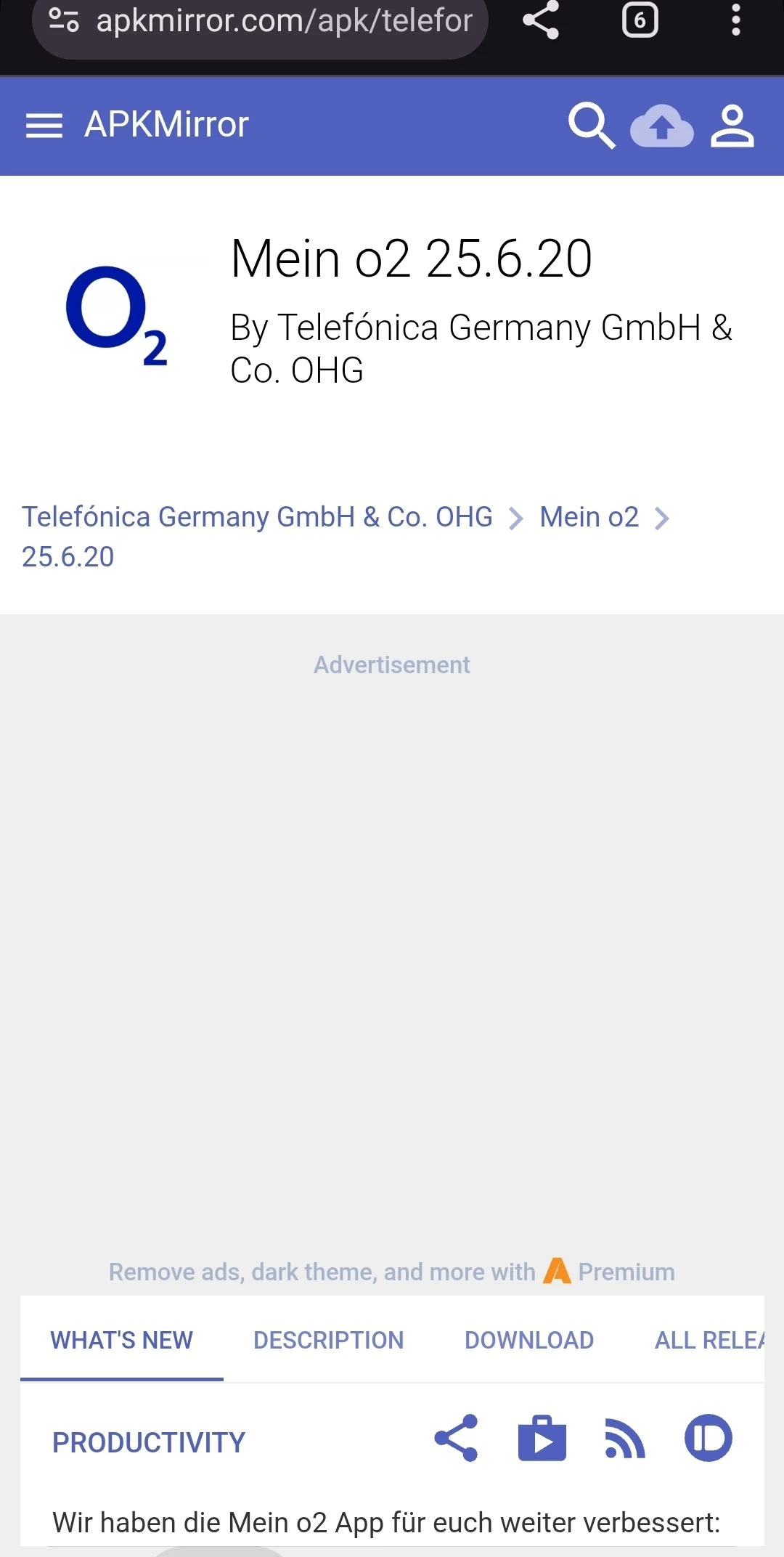Share this page from the browser bar
This screenshot has height=1557, width=784.
pos(541,20)
